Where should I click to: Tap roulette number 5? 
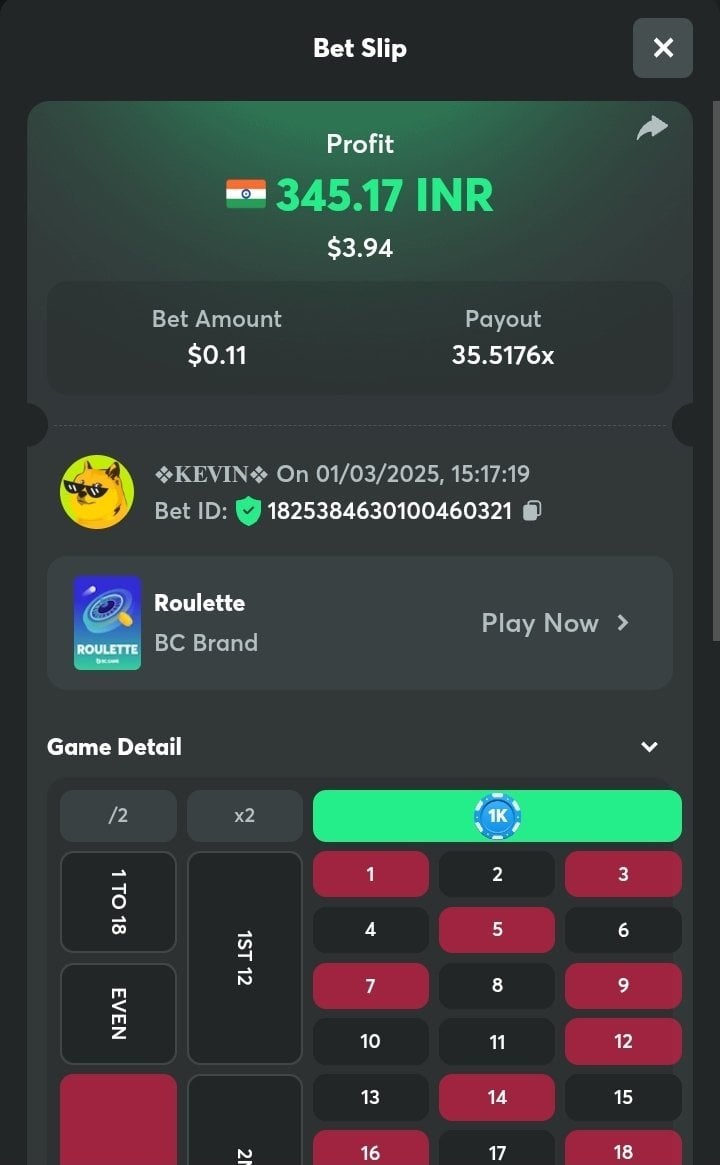click(x=497, y=930)
